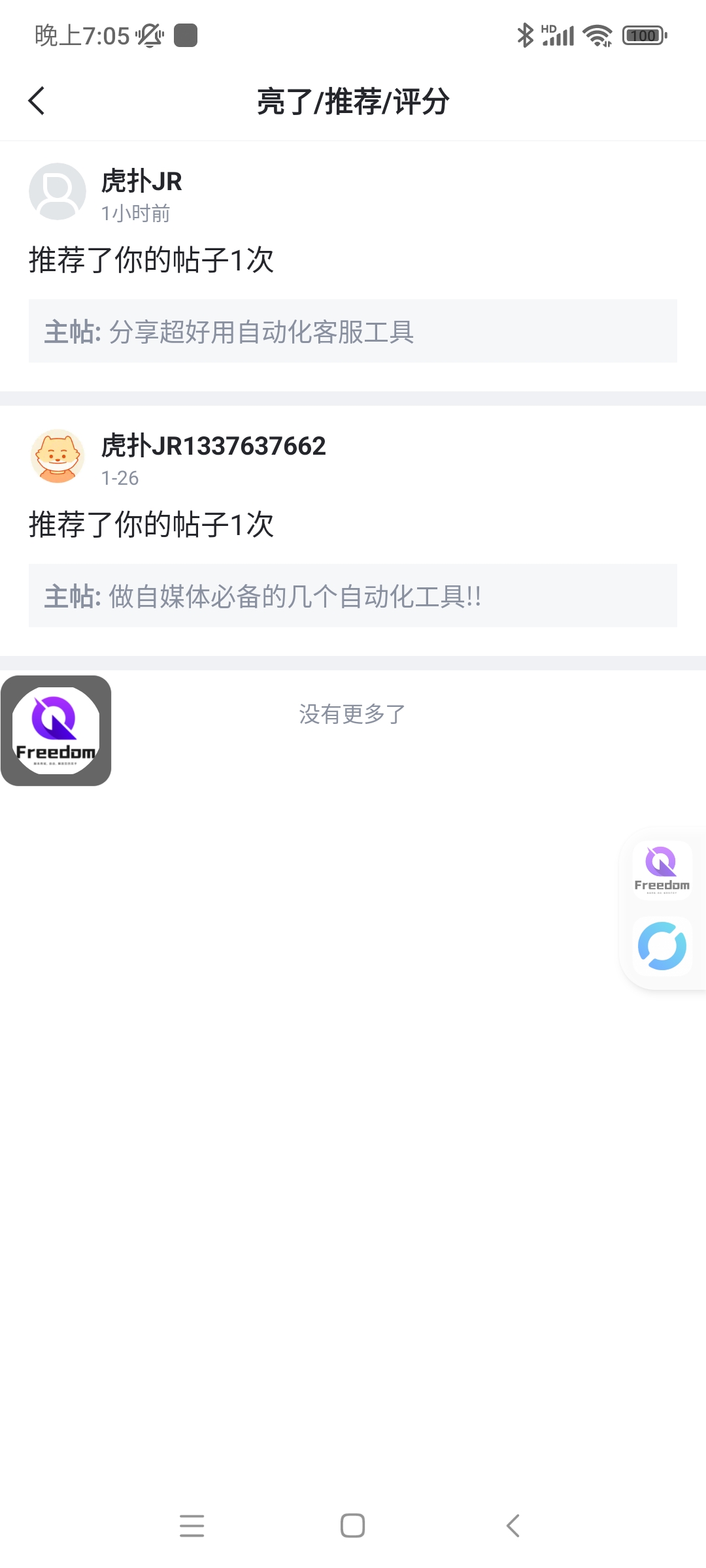Open post 做自媒体必备的几个自动化工具!!
This screenshot has height=1568, width=706.
(352, 596)
